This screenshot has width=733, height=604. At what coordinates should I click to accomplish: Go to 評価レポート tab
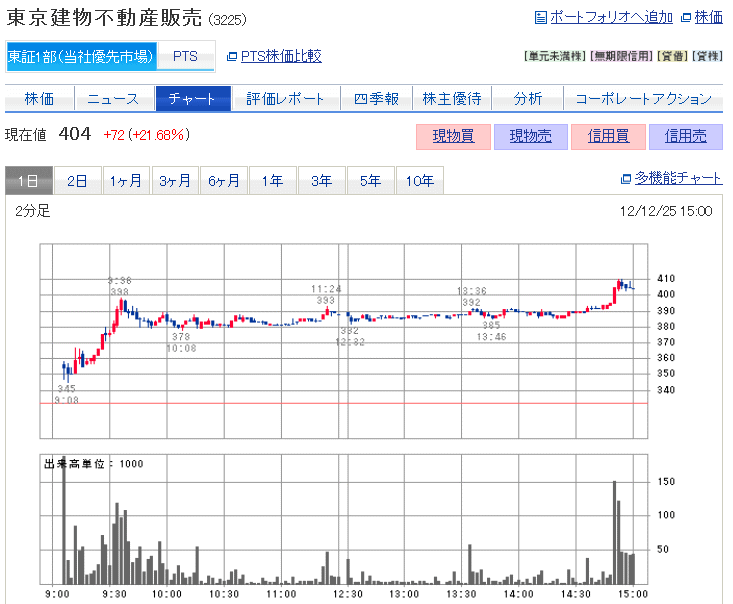coord(286,99)
